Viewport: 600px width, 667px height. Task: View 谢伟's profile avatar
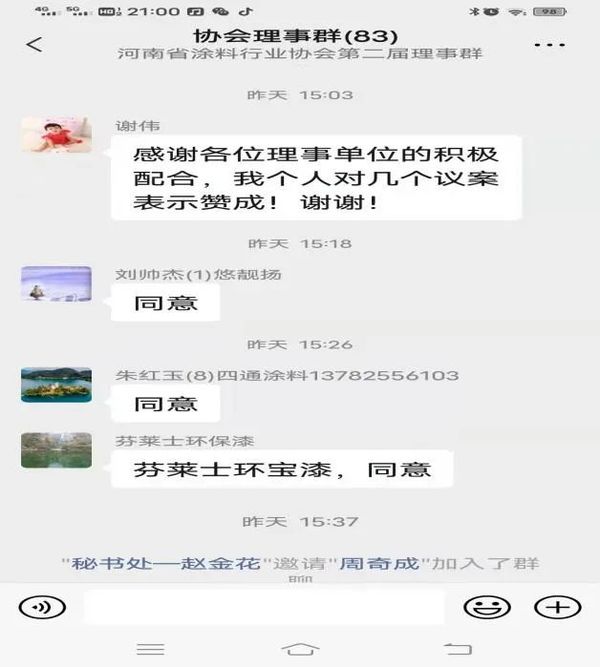click(x=56, y=135)
